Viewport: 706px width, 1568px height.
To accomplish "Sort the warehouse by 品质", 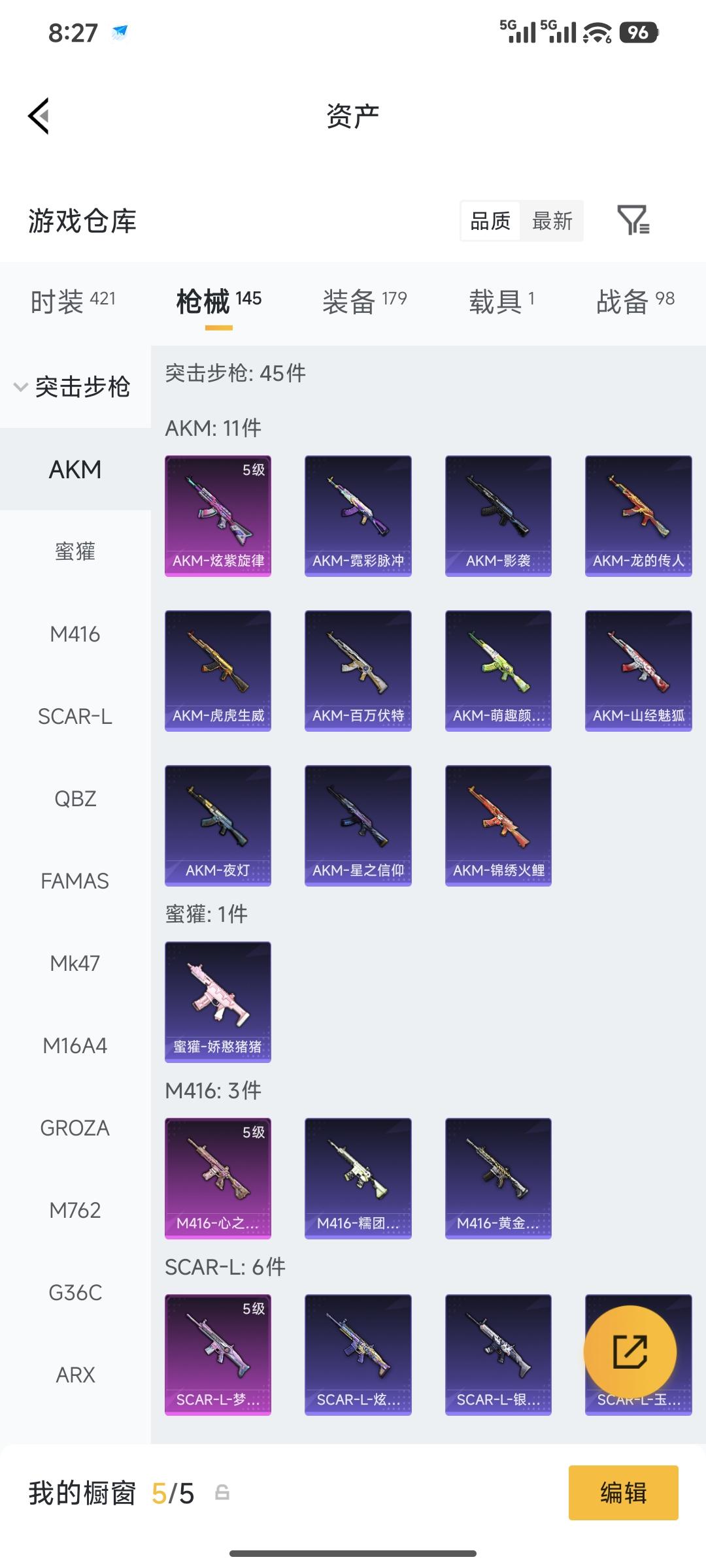I will pyautogui.click(x=490, y=221).
